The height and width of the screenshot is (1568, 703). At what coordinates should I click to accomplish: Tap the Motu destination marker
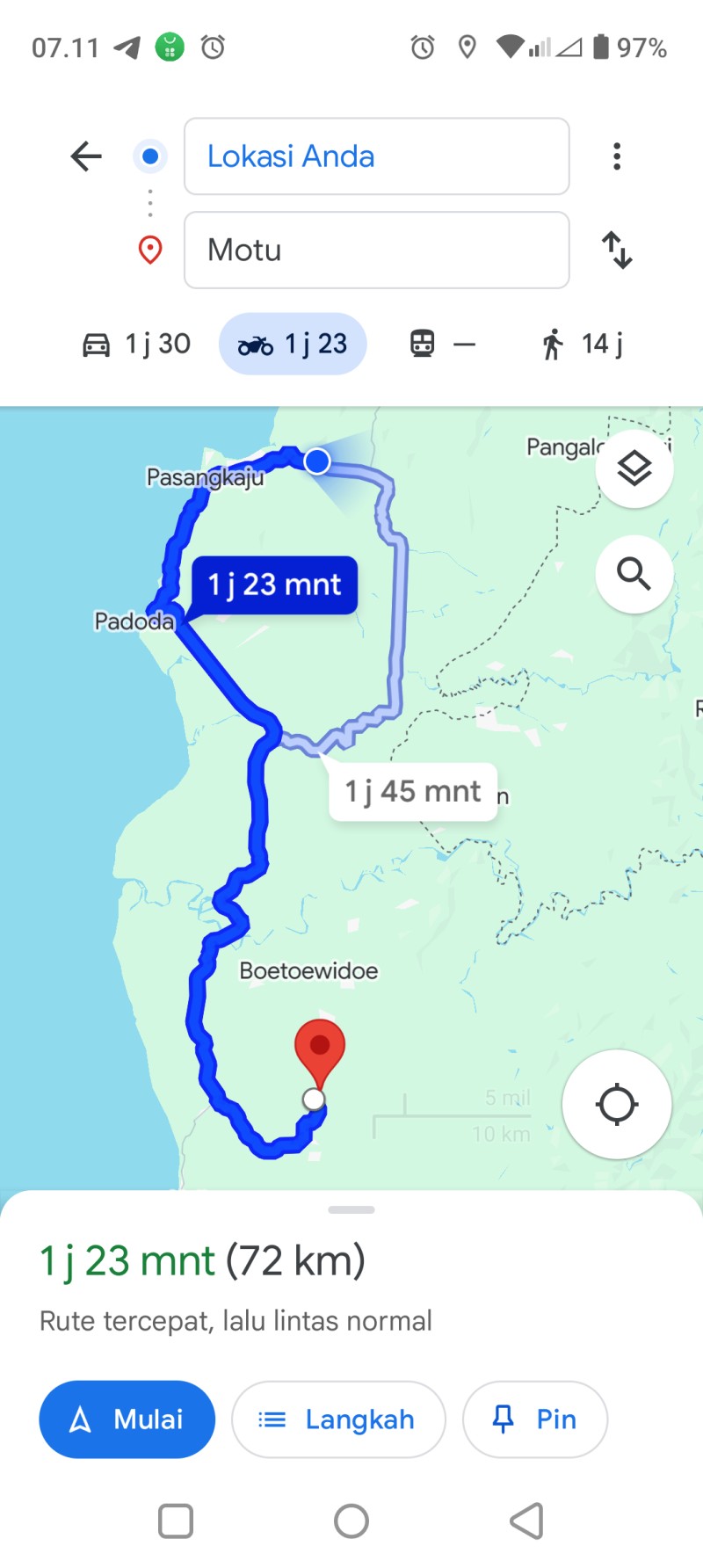(x=320, y=1054)
